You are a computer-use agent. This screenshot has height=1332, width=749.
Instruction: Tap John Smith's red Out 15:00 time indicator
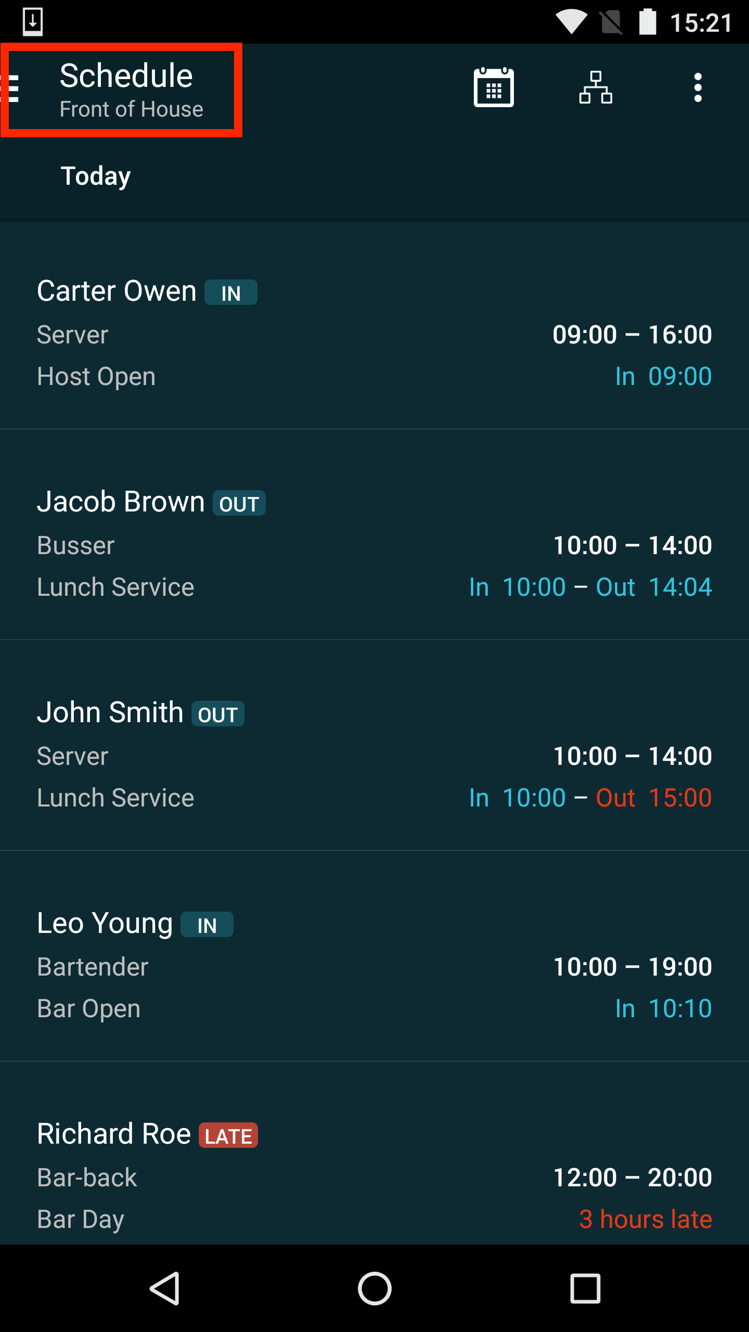coord(653,798)
